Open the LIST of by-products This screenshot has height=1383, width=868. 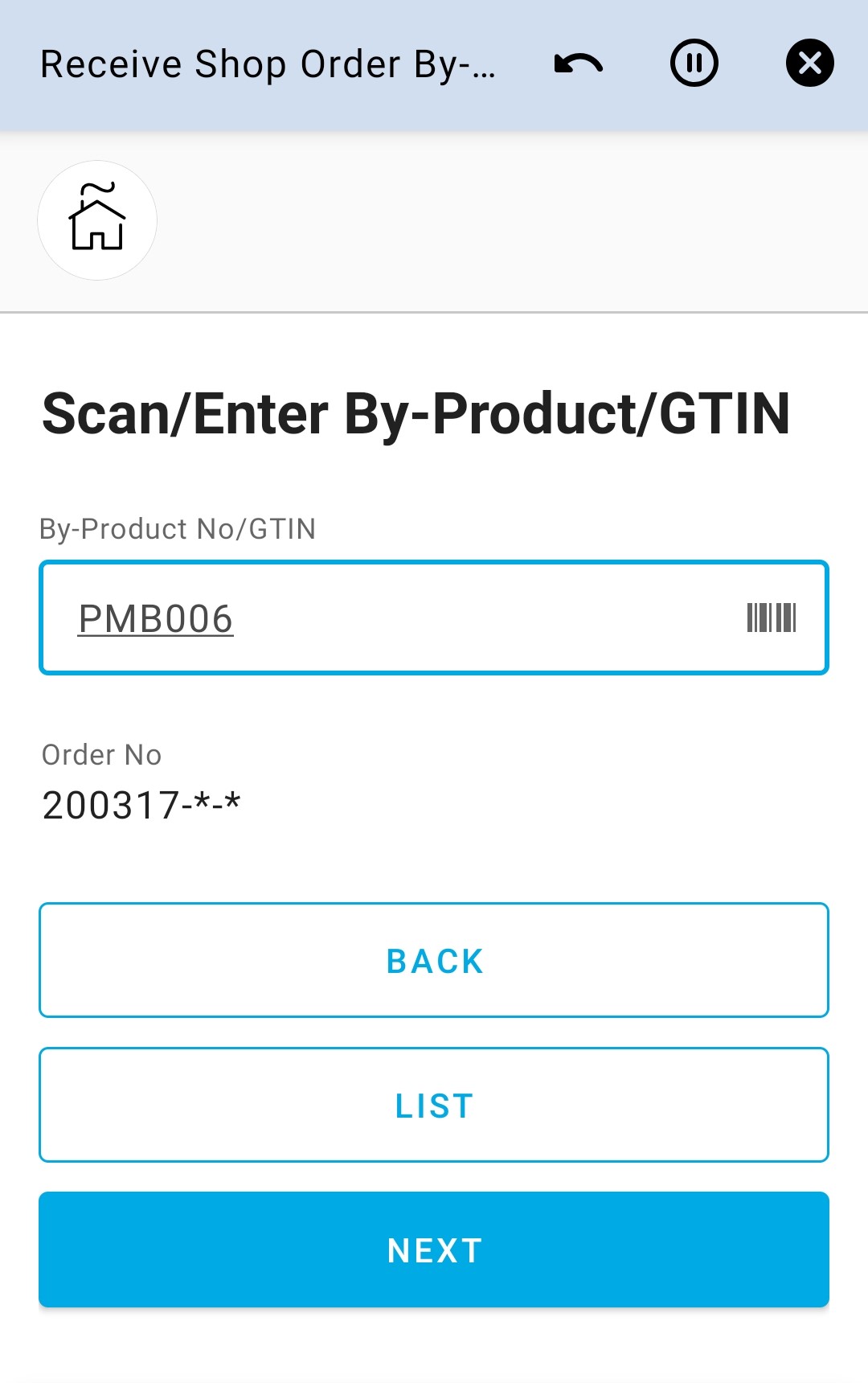[434, 1105]
